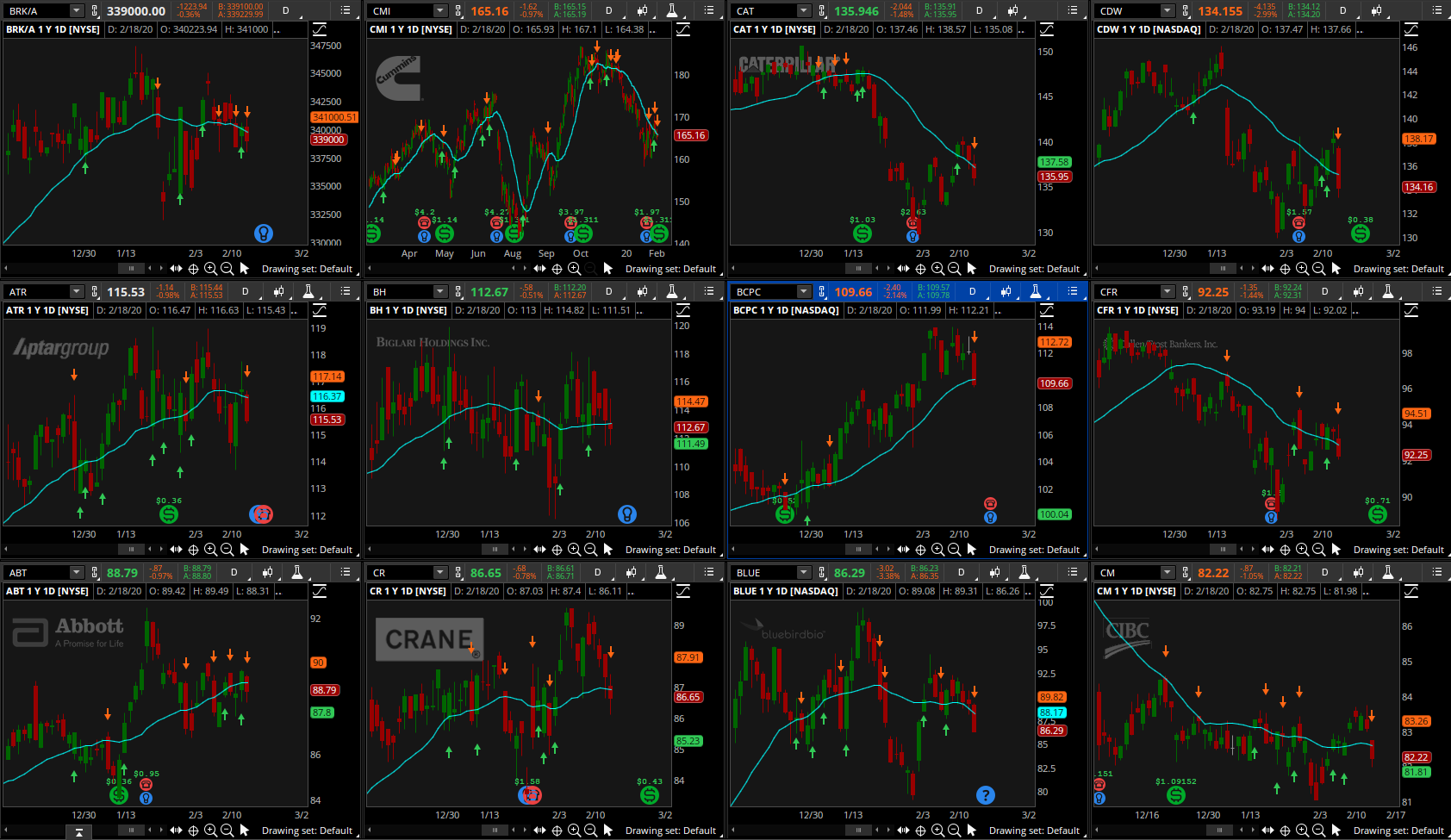Open the BCPC symbol dropdown
Viewport: 1451px width, 840px height.
click(x=803, y=291)
